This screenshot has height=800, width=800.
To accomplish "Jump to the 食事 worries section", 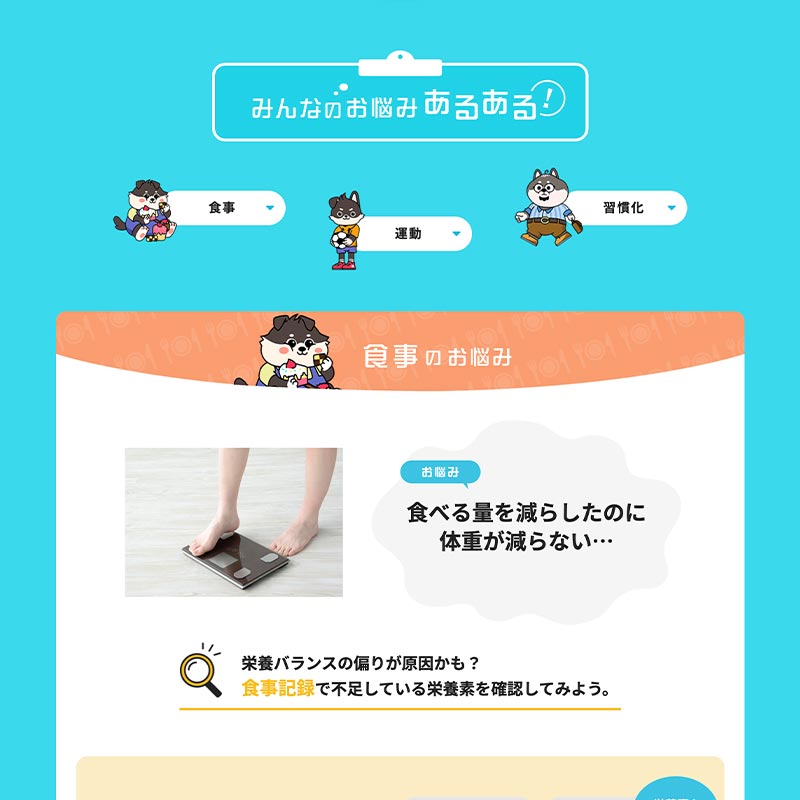I will (226, 209).
